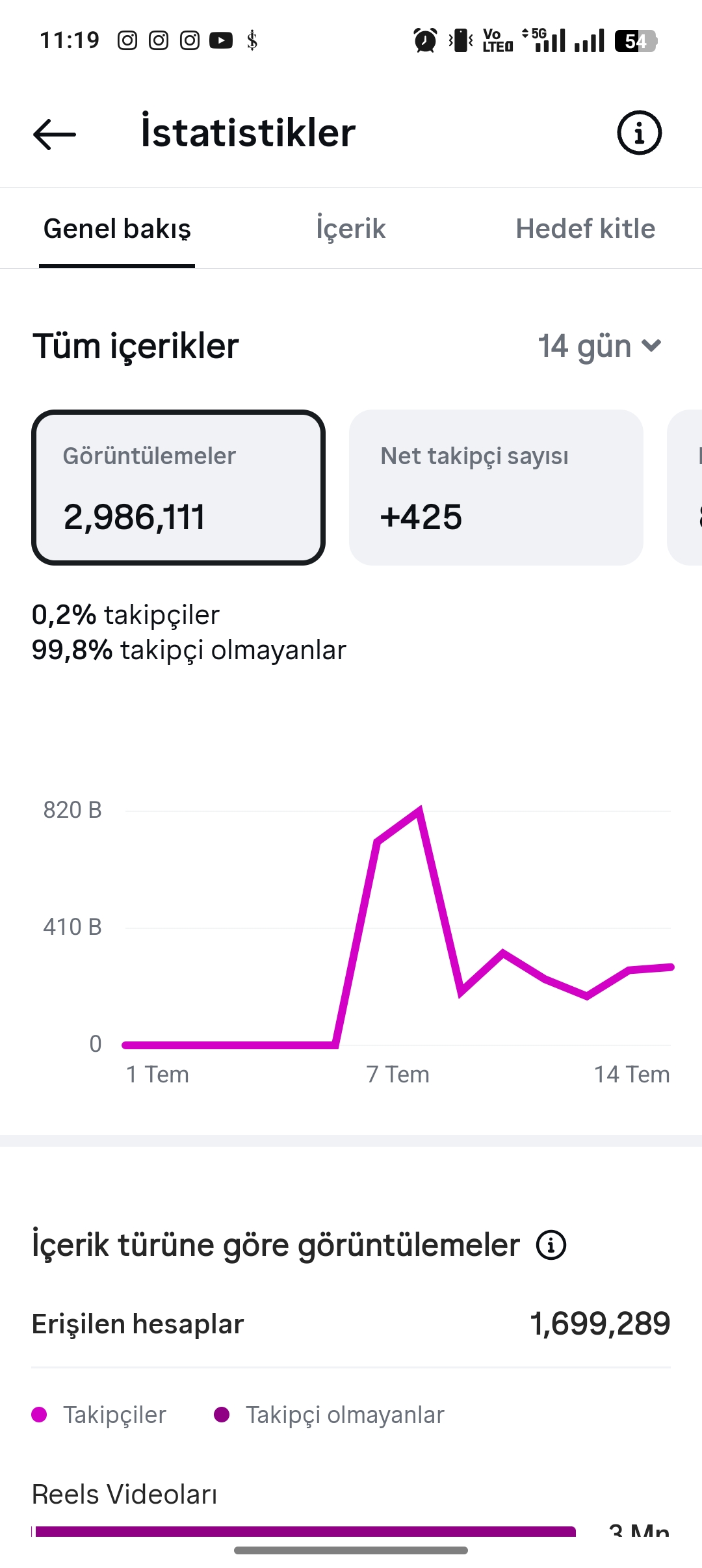
Task: Switch to the Hedef kitle tab
Action: pyautogui.click(x=585, y=229)
